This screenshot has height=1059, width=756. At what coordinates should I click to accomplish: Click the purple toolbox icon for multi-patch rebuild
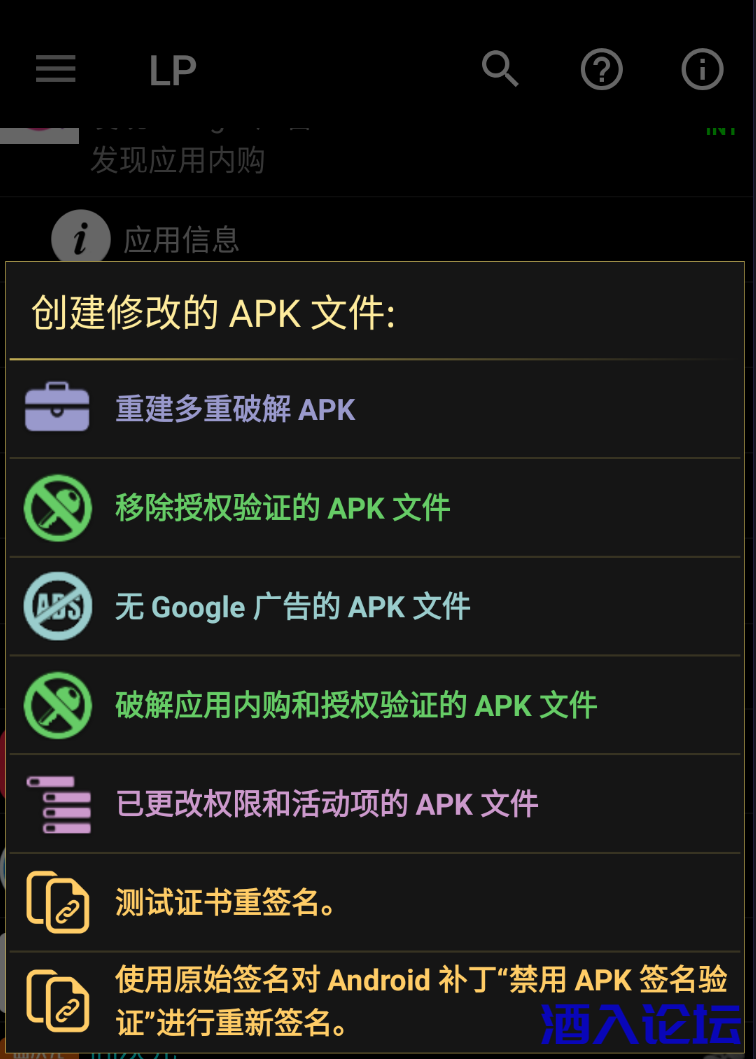(x=57, y=409)
